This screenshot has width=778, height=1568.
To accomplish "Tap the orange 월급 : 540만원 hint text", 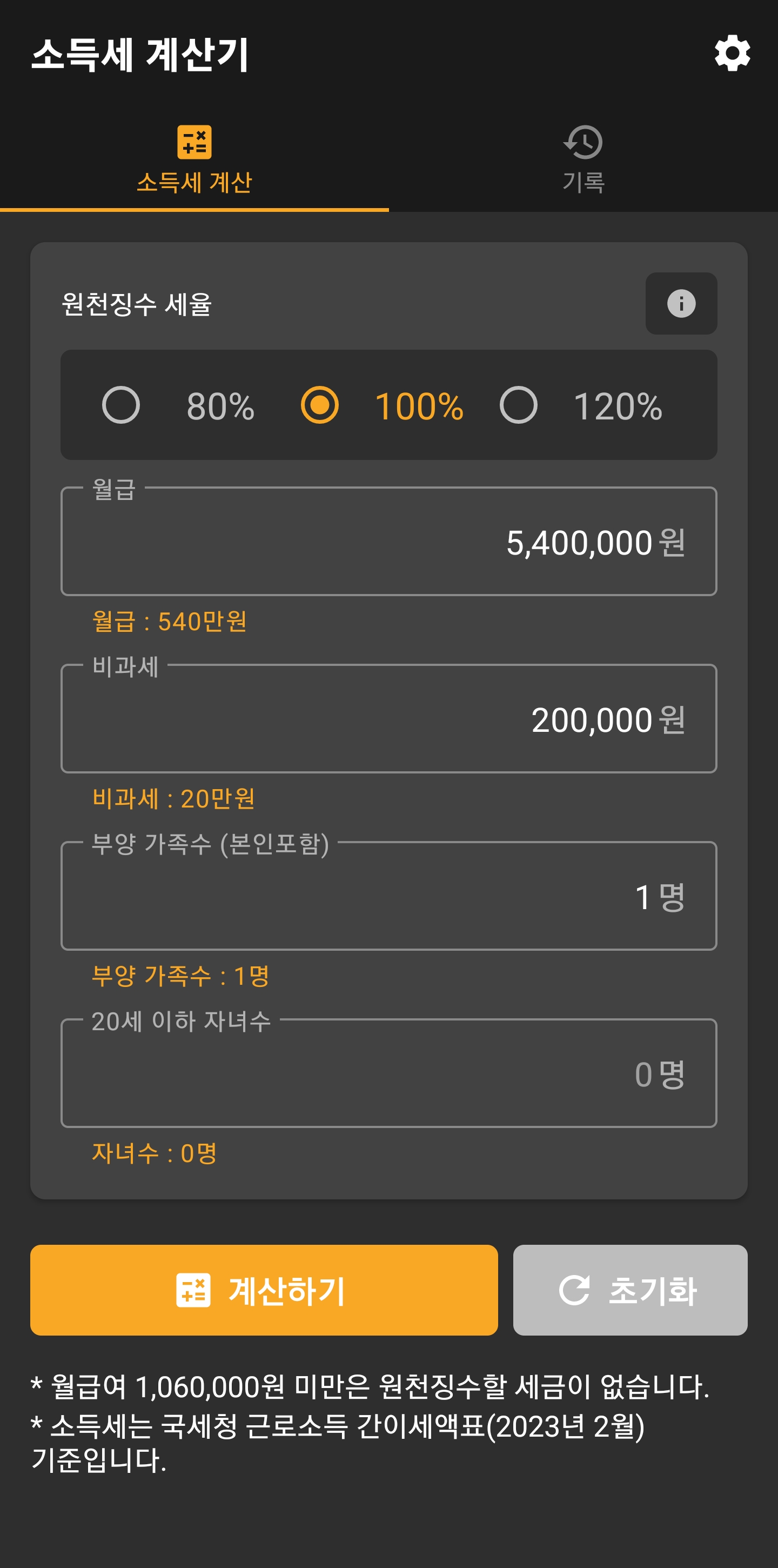I will coord(173,623).
